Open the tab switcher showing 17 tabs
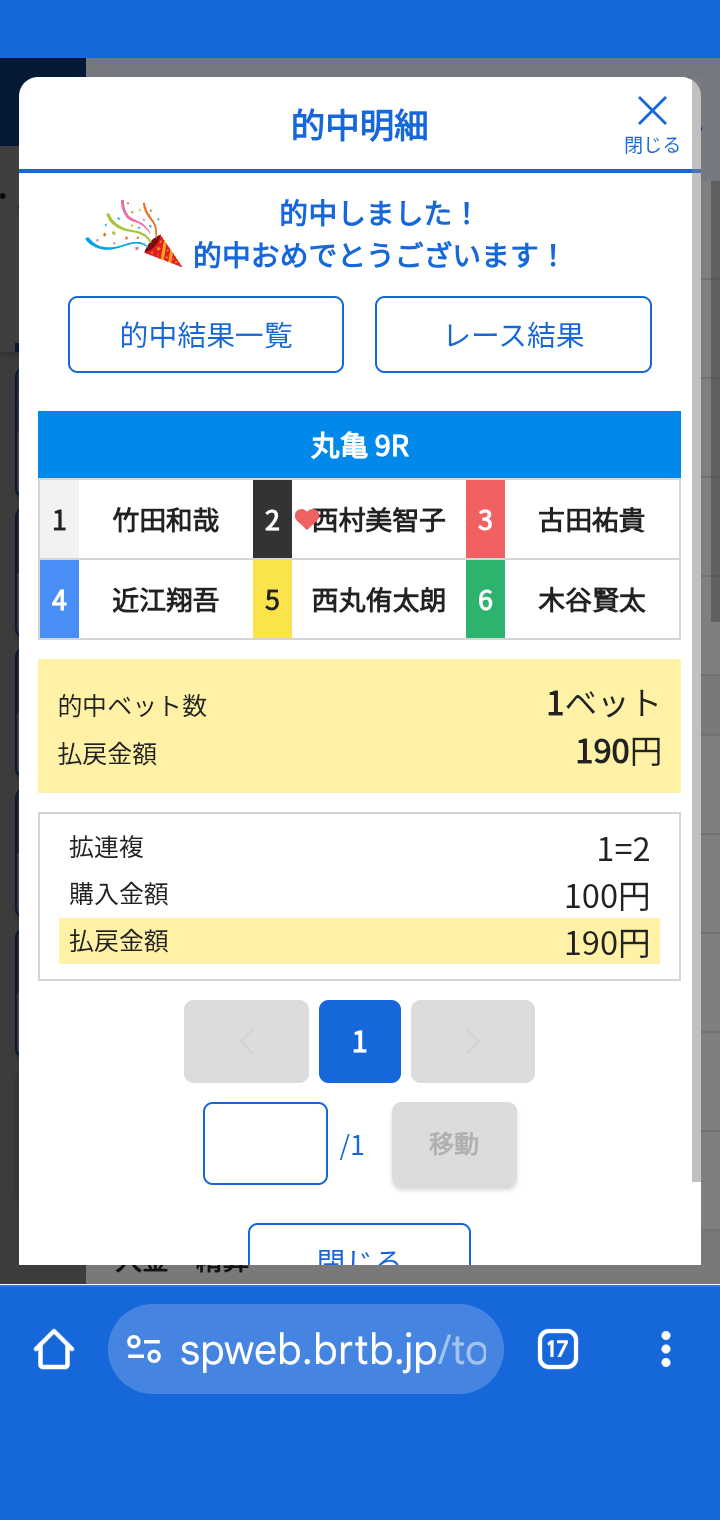Image resolution: width=720 pixels, height=1520 pixels. pos(557,1349)
